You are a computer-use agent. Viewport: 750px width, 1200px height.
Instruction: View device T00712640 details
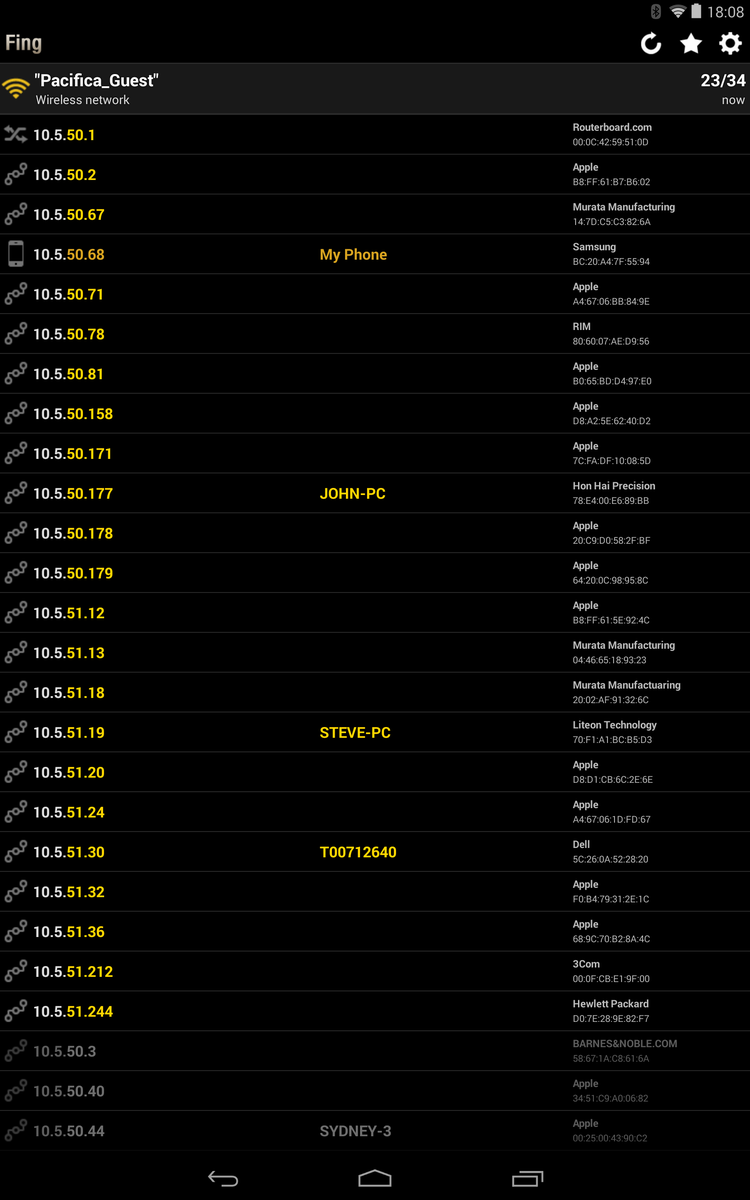pos(375,852)
